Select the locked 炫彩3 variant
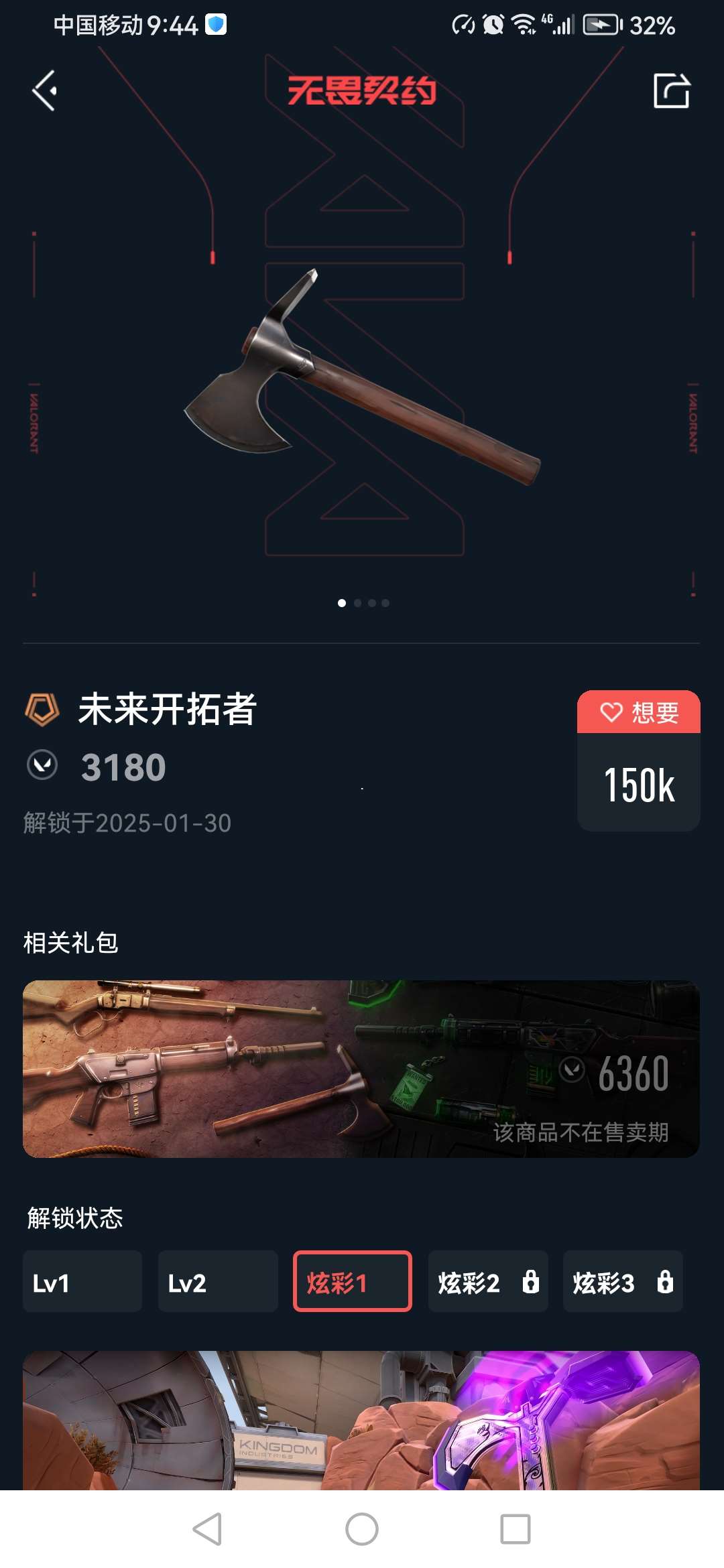 [x=623, y=1281]
